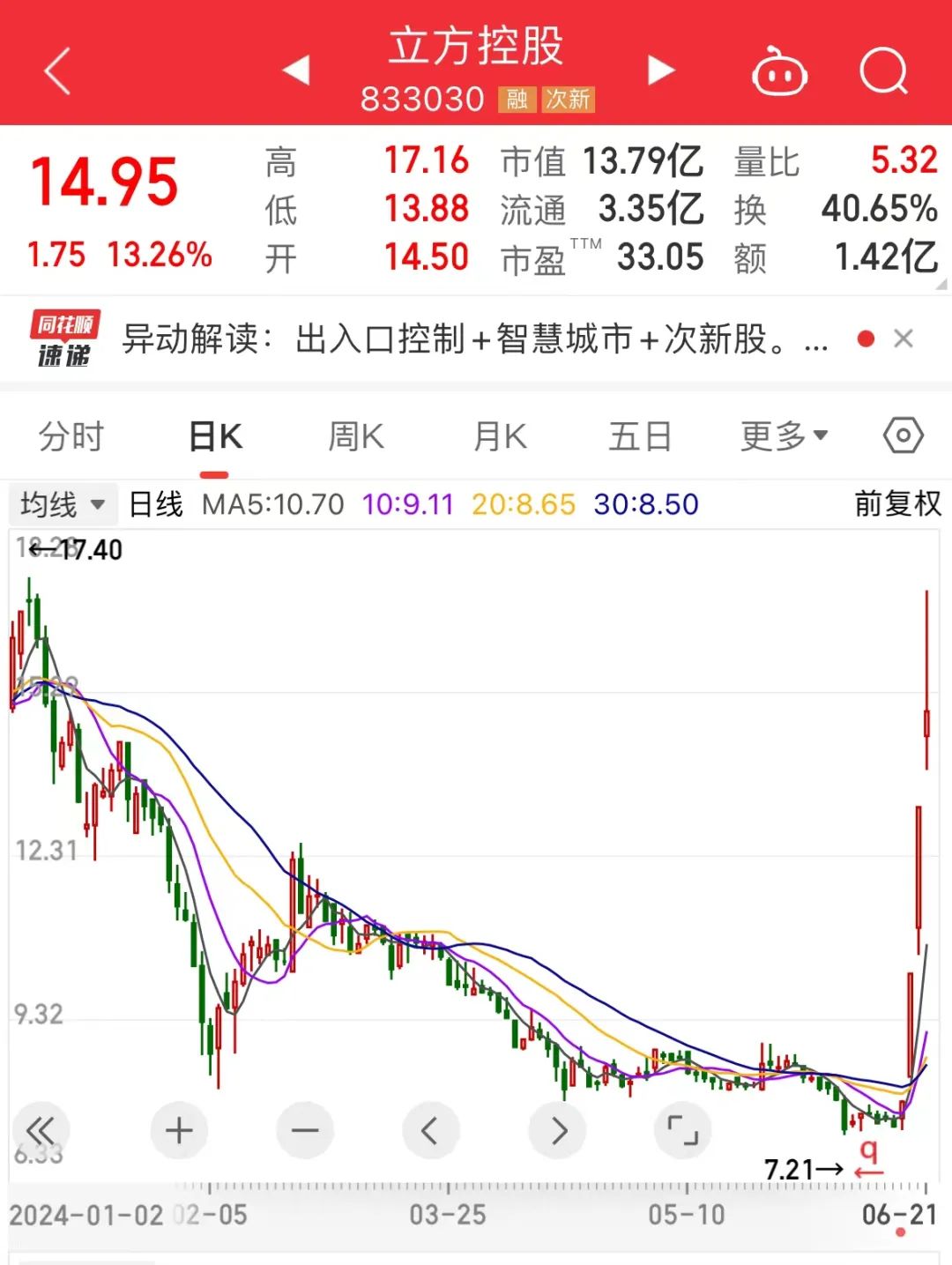Switch to next stock with right triangle
Viewport: 952px width, 1265px height.
pos(661,69)
